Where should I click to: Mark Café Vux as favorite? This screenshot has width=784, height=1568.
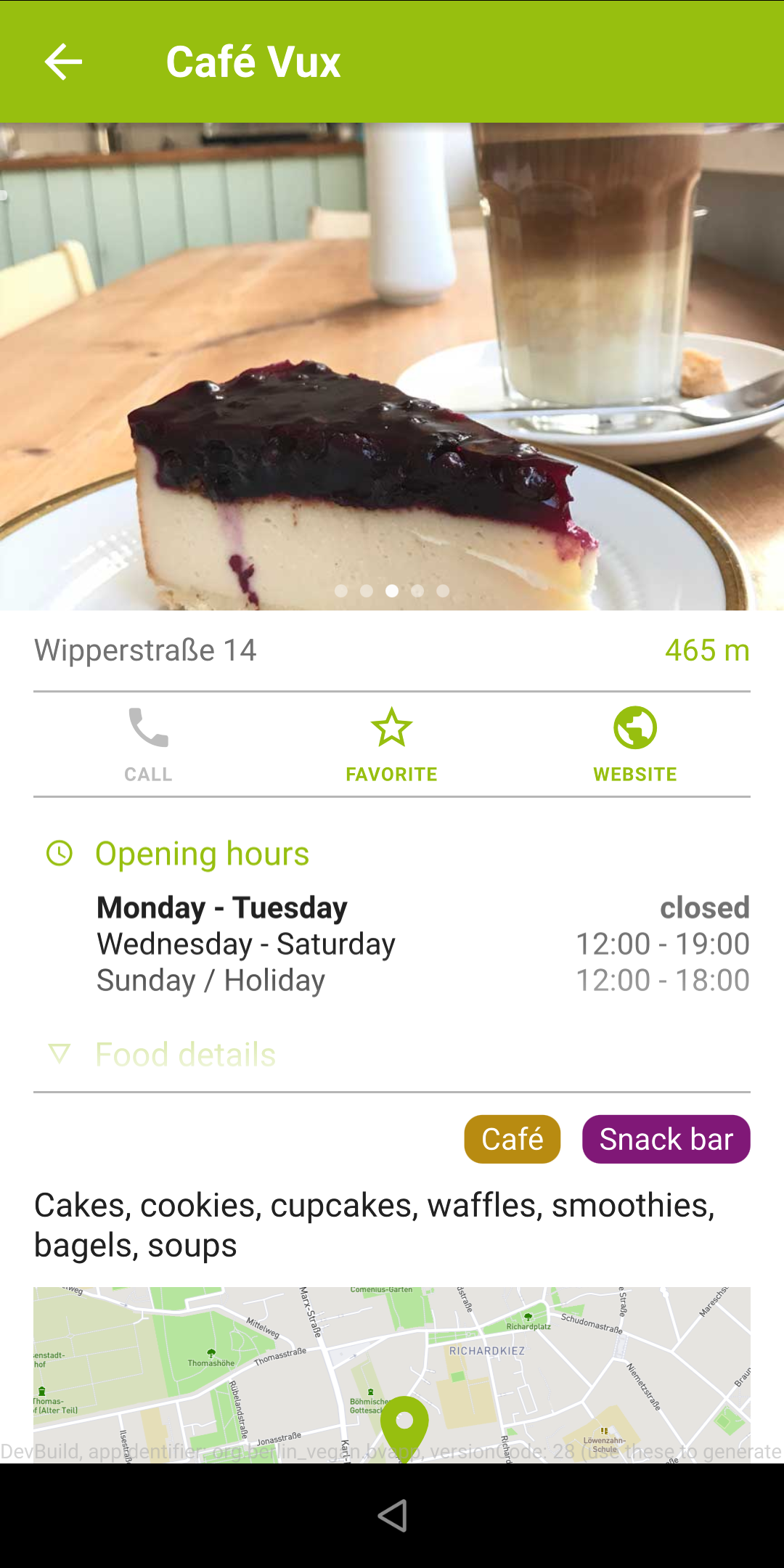tap(391, 744)
